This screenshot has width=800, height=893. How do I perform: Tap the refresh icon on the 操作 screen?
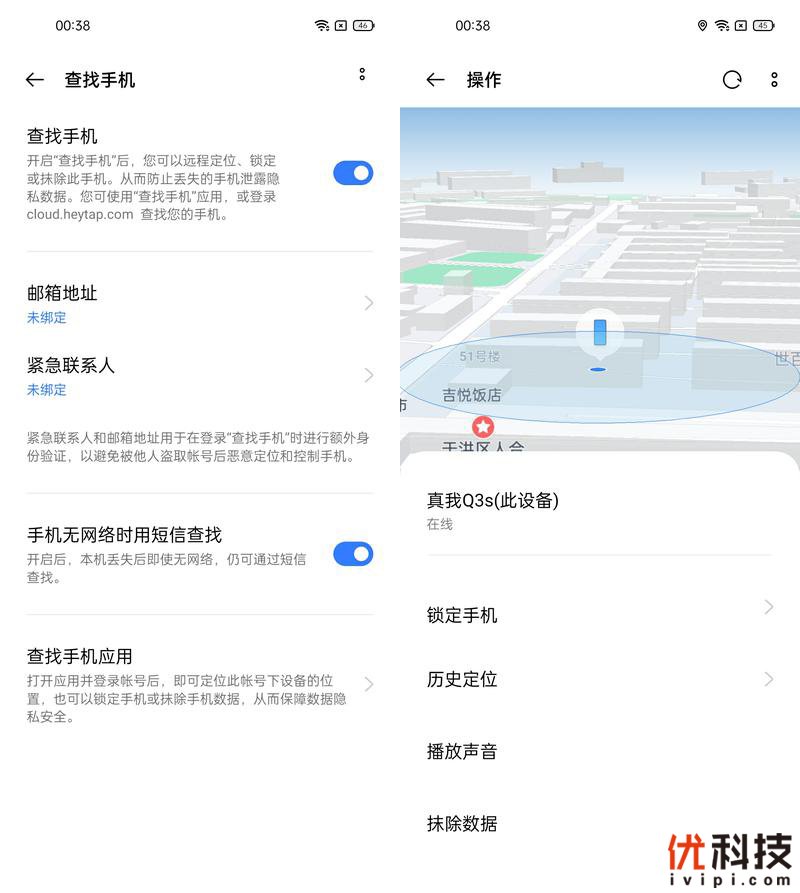[x=733, y=80]
